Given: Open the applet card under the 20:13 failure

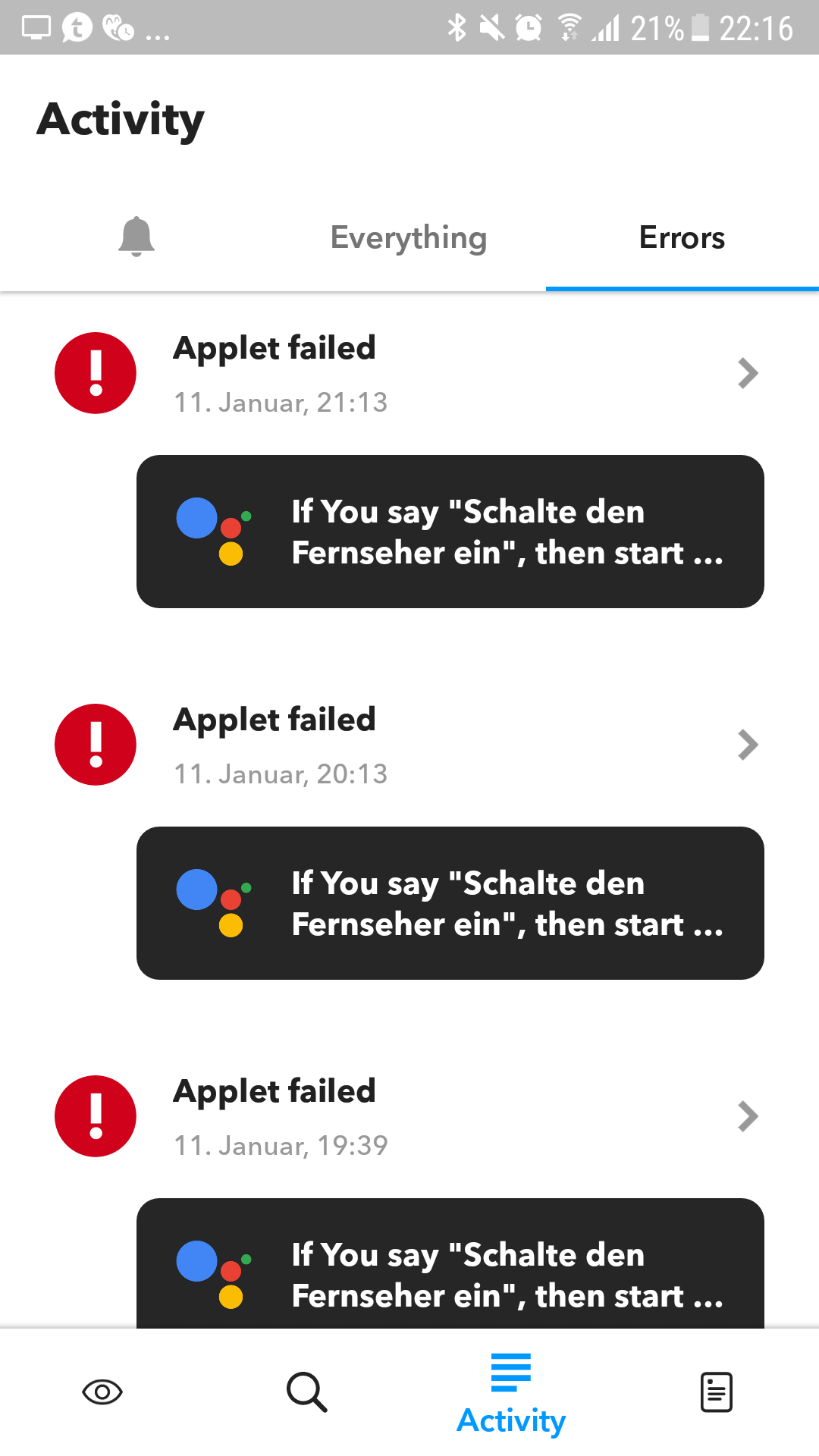Looking at the screenshot, I should (x=450, y=903).
